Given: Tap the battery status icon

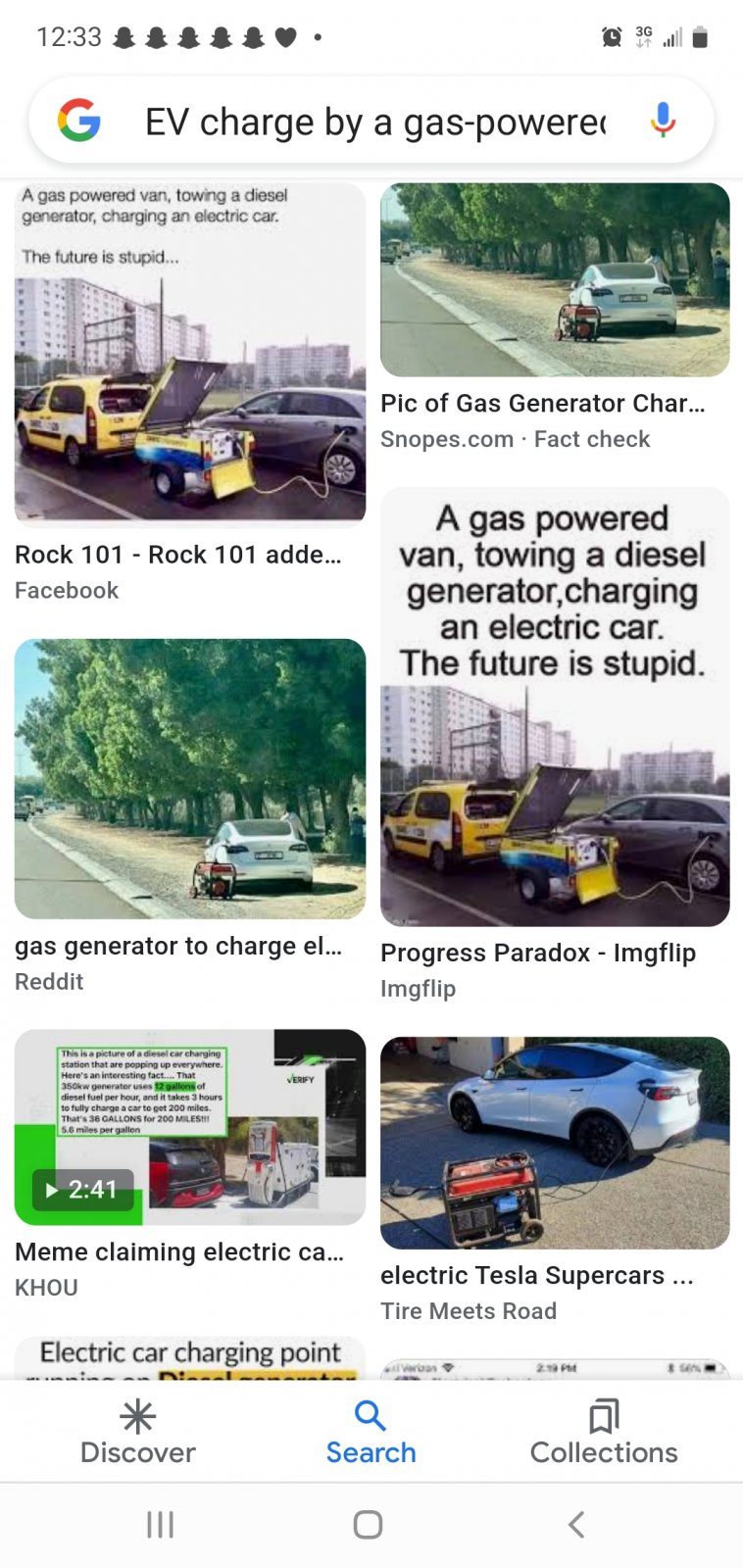Looking at the screenshot, I should [700, 36].
